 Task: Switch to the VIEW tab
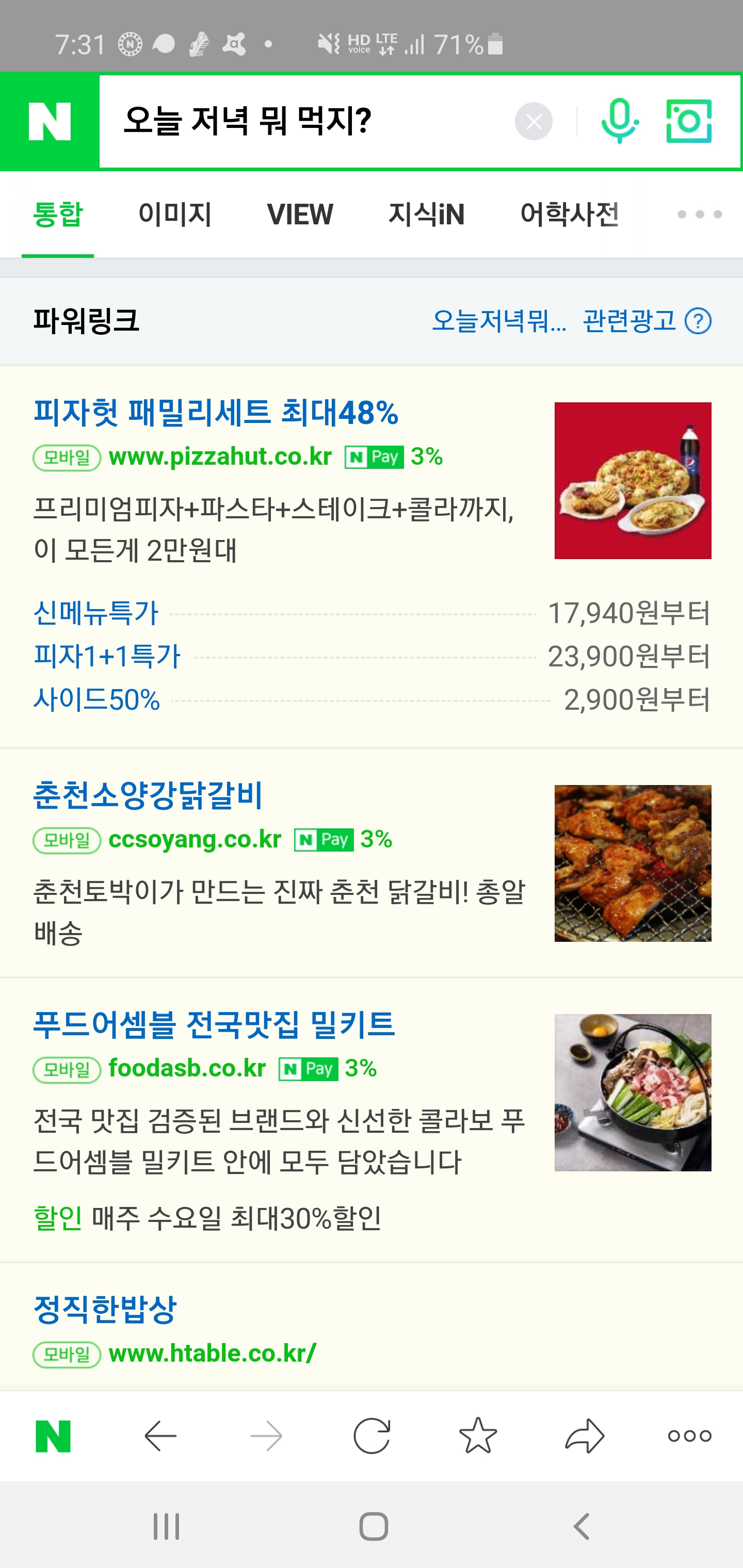pos(300,214)
